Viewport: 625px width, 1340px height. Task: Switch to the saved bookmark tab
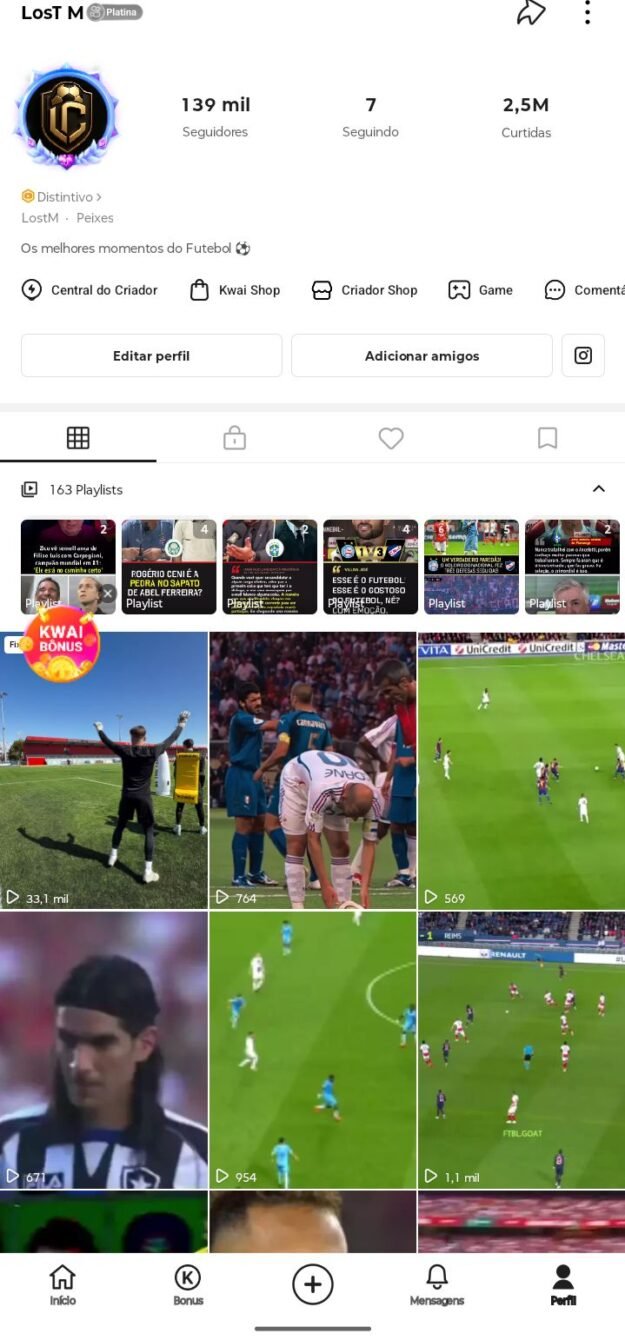click(x=547, y=438)
